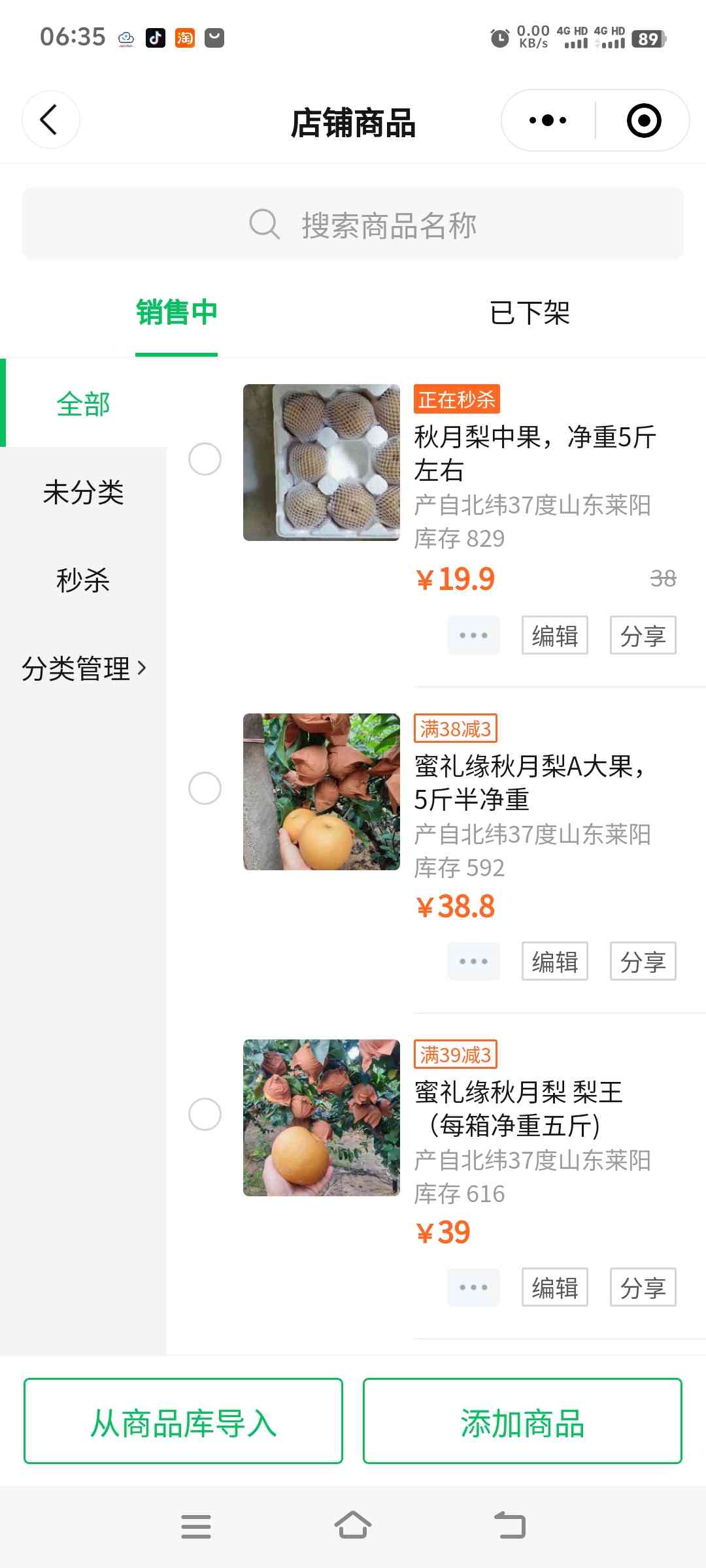Edit the 蜜礼缘秋月梨A大果 product

tap(554, 961)
